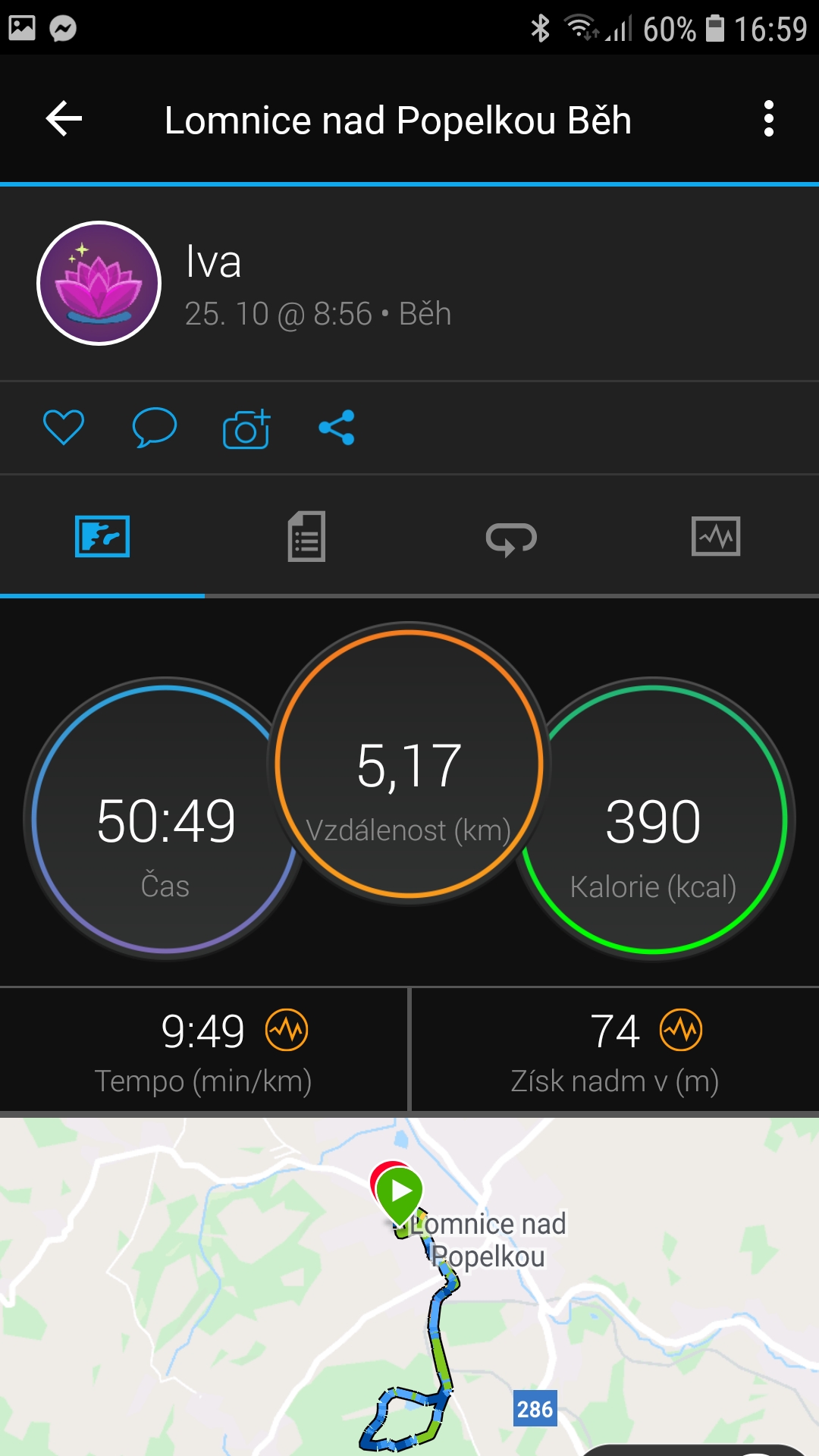Image resolution: width=819 pixels, height=1456 pixels.
Task: Open Iva's profile avatar
Action: [x=99, y=283]
